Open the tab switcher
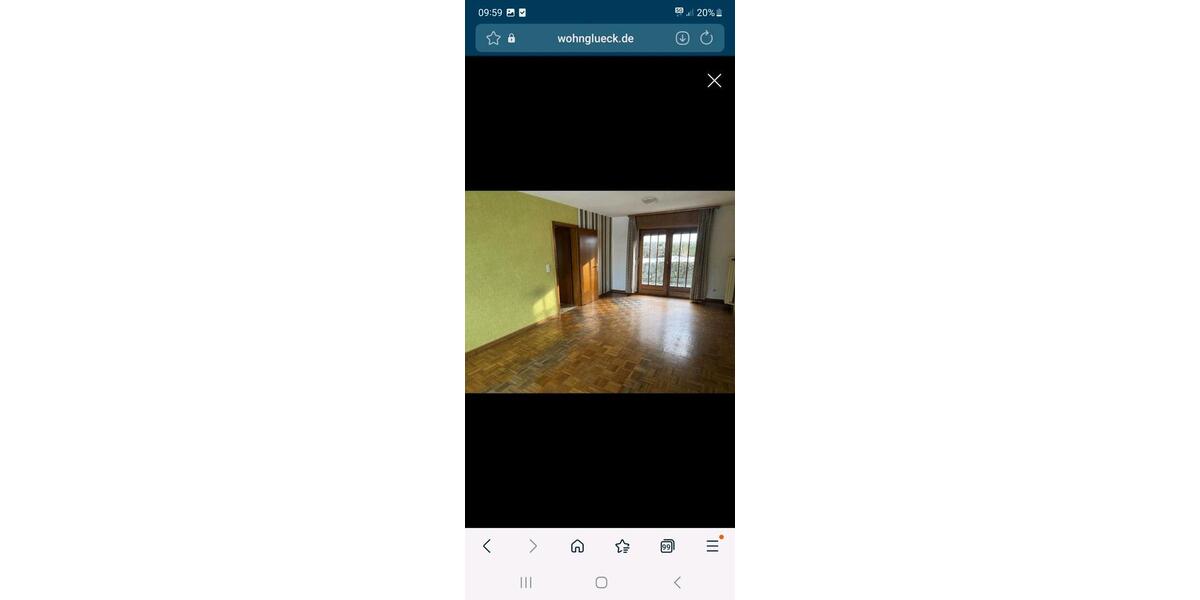 coord(667,546)
